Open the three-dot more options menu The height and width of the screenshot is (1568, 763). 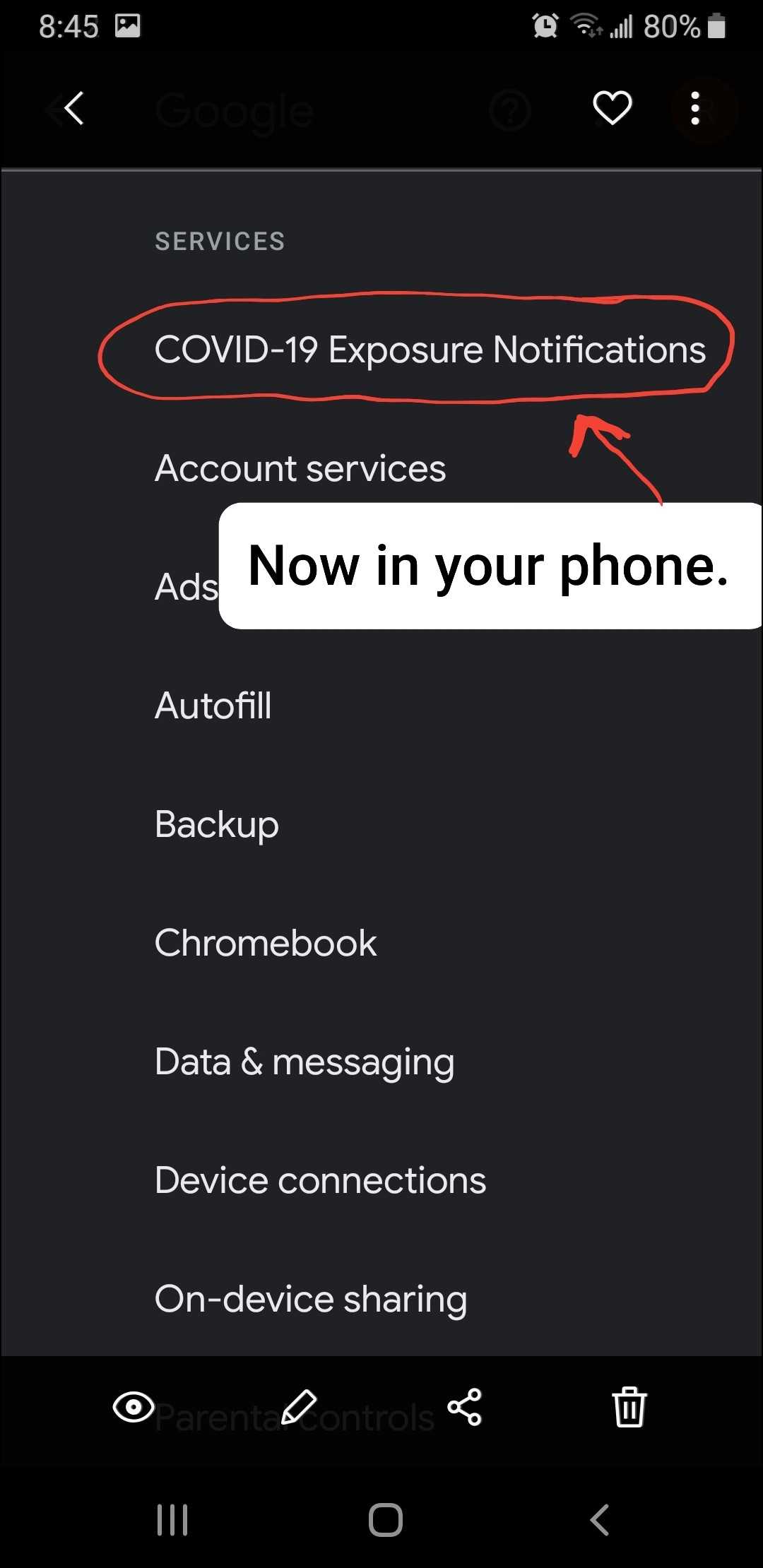tap(695, 108)
